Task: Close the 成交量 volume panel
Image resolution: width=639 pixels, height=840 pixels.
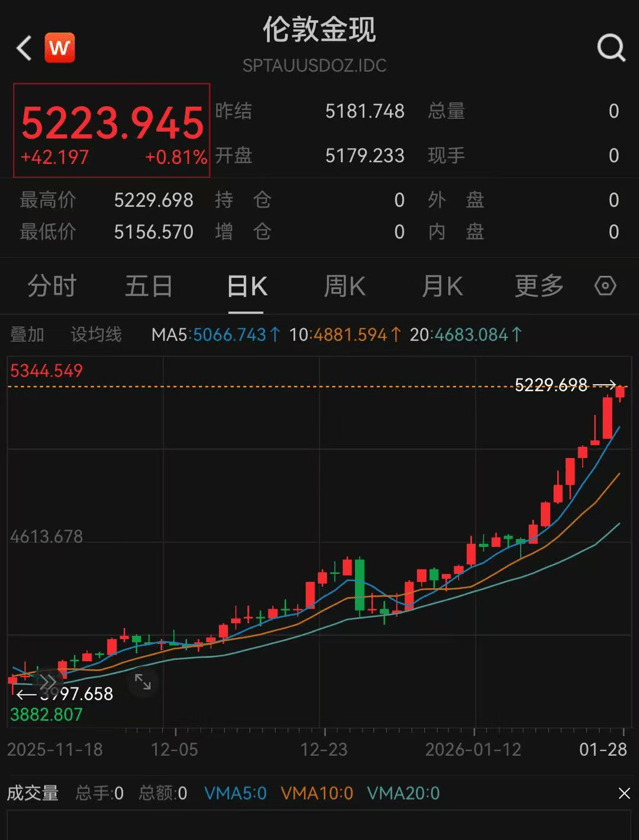Action: click(x=624, y=793)
